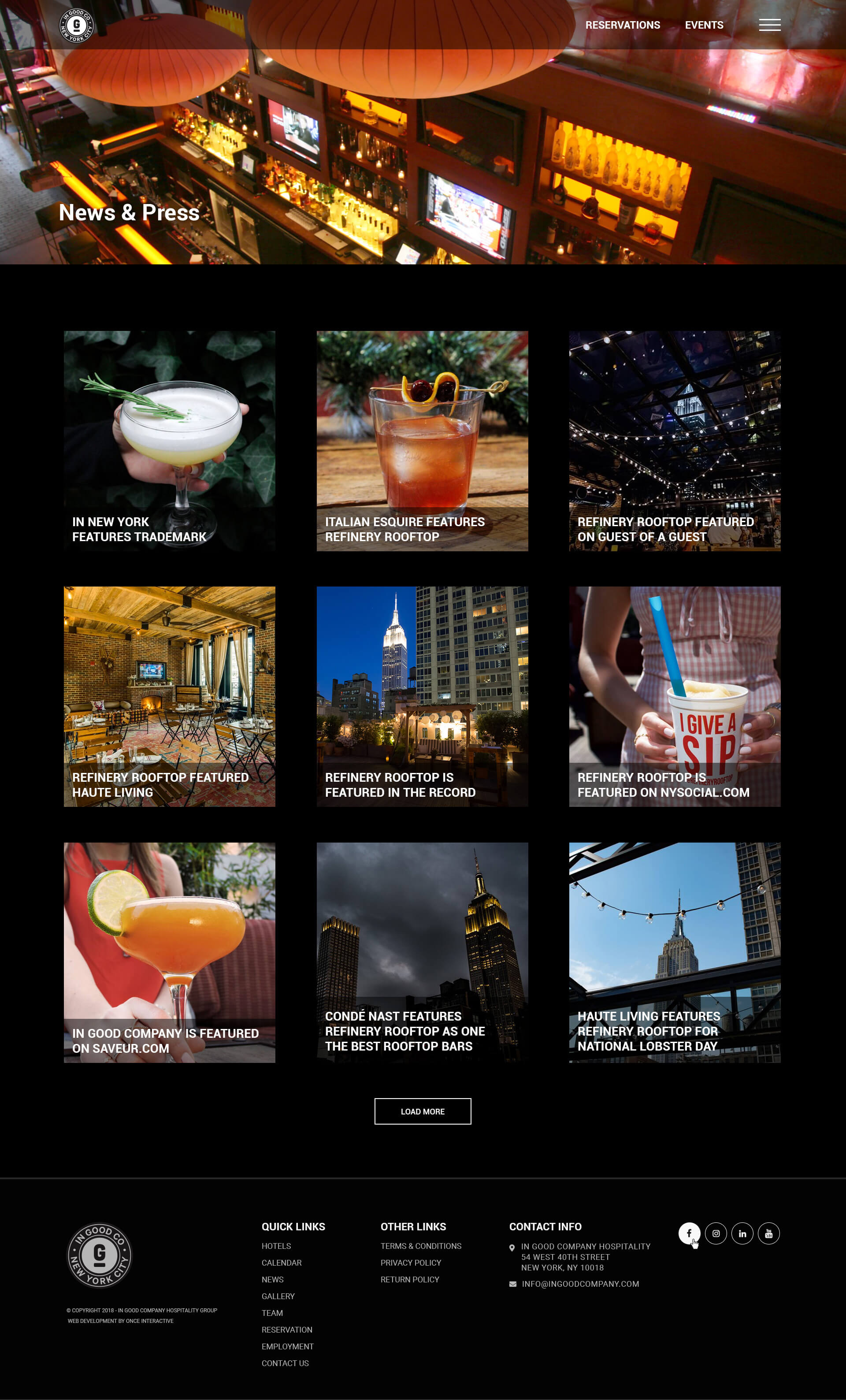View the Privacy Policy

[x=411, y=1263]
